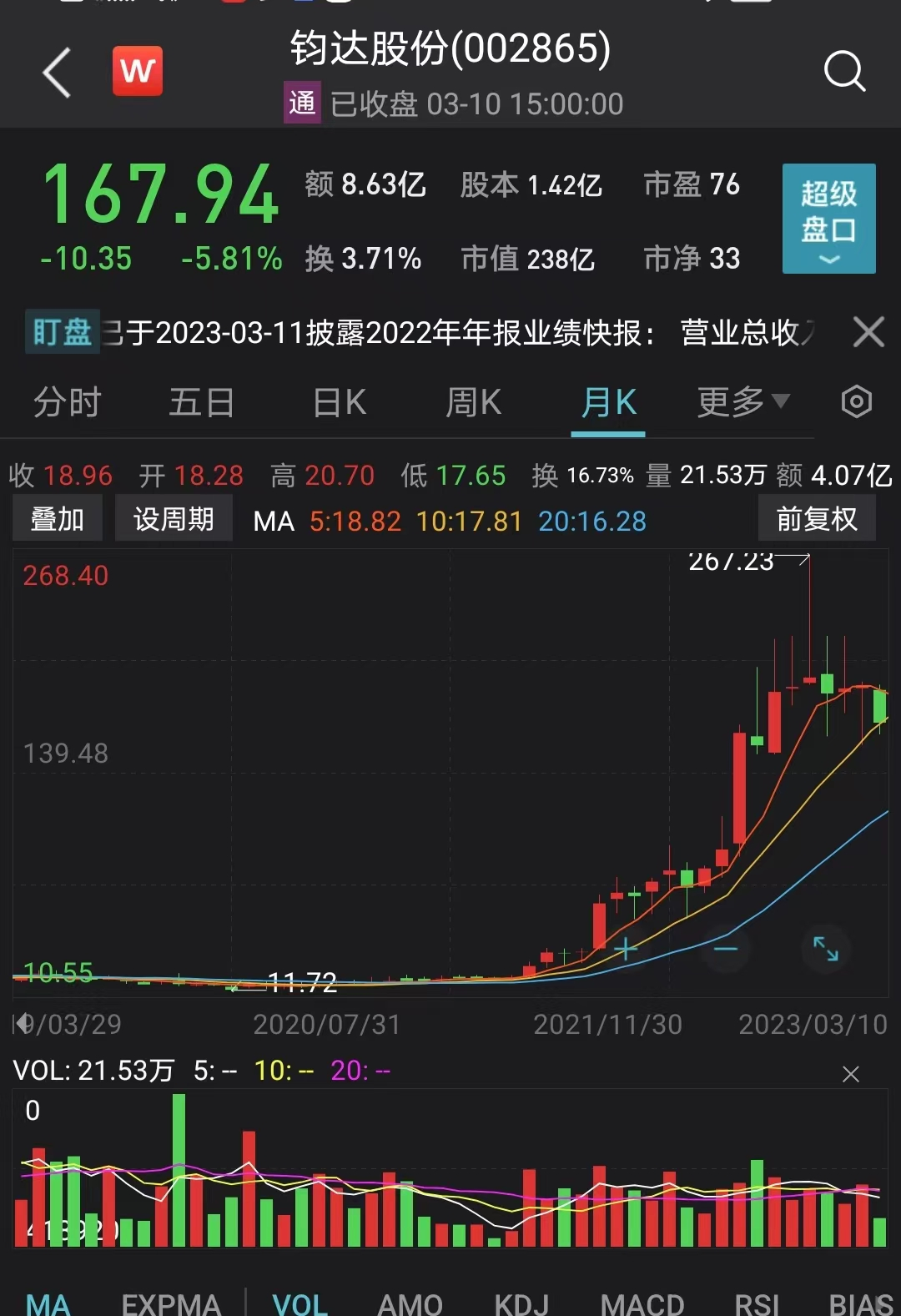
Task: Collapse the 超级盘口 panel chevron
Action: click(828, 259)
